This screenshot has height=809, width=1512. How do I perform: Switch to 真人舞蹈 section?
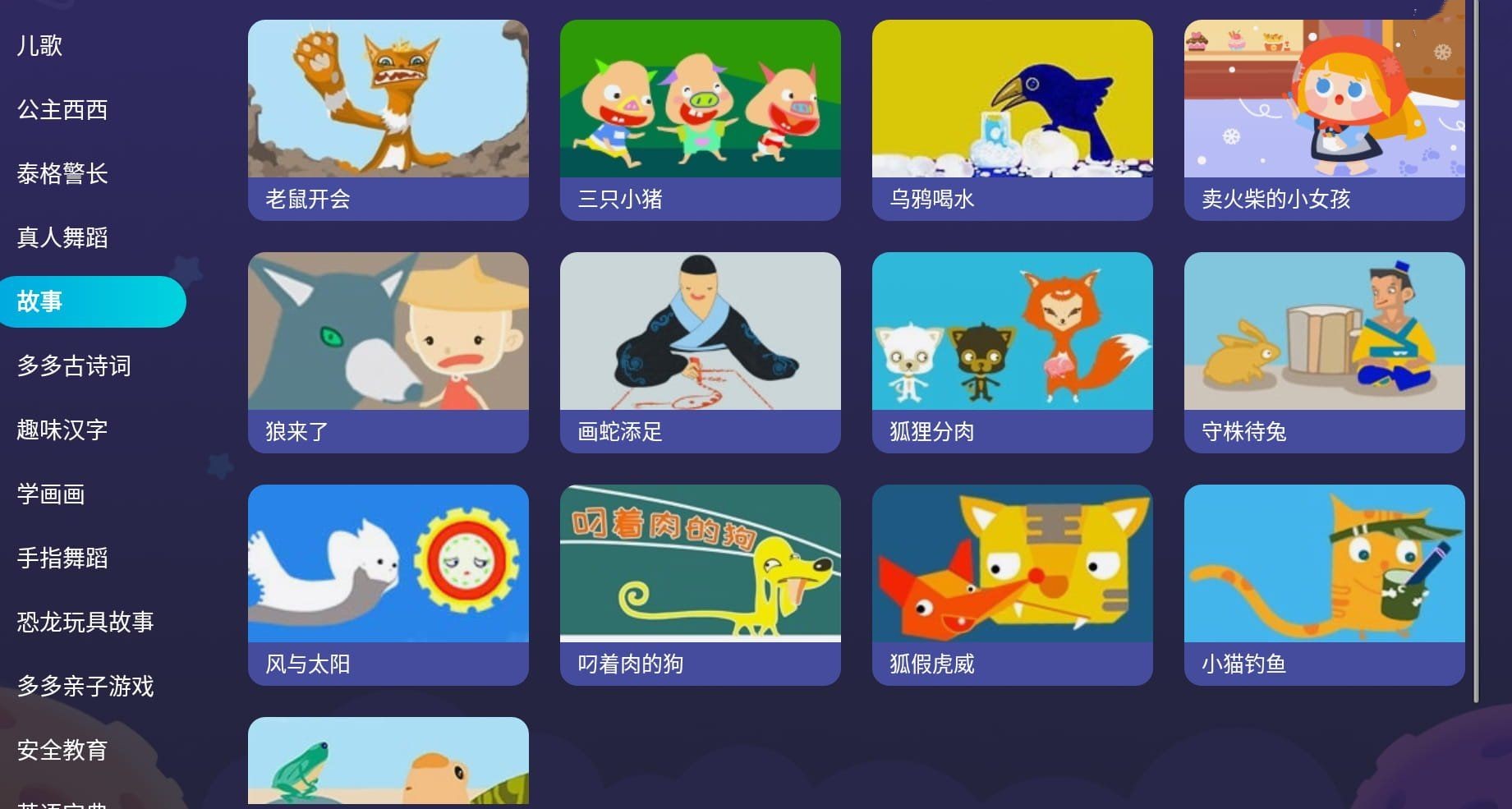click(x=62, y=237)
